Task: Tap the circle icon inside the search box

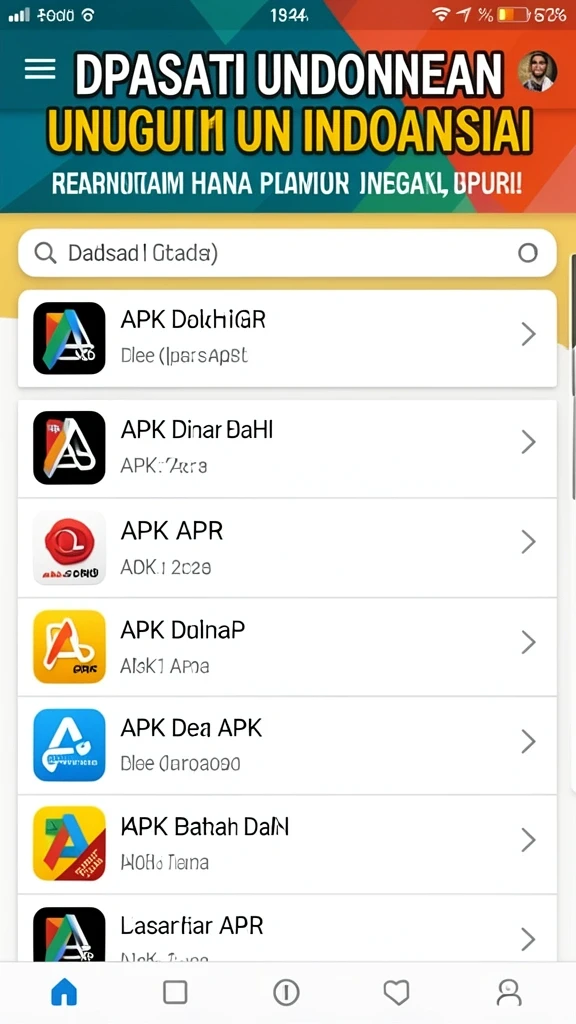Action: click(528, 253)
